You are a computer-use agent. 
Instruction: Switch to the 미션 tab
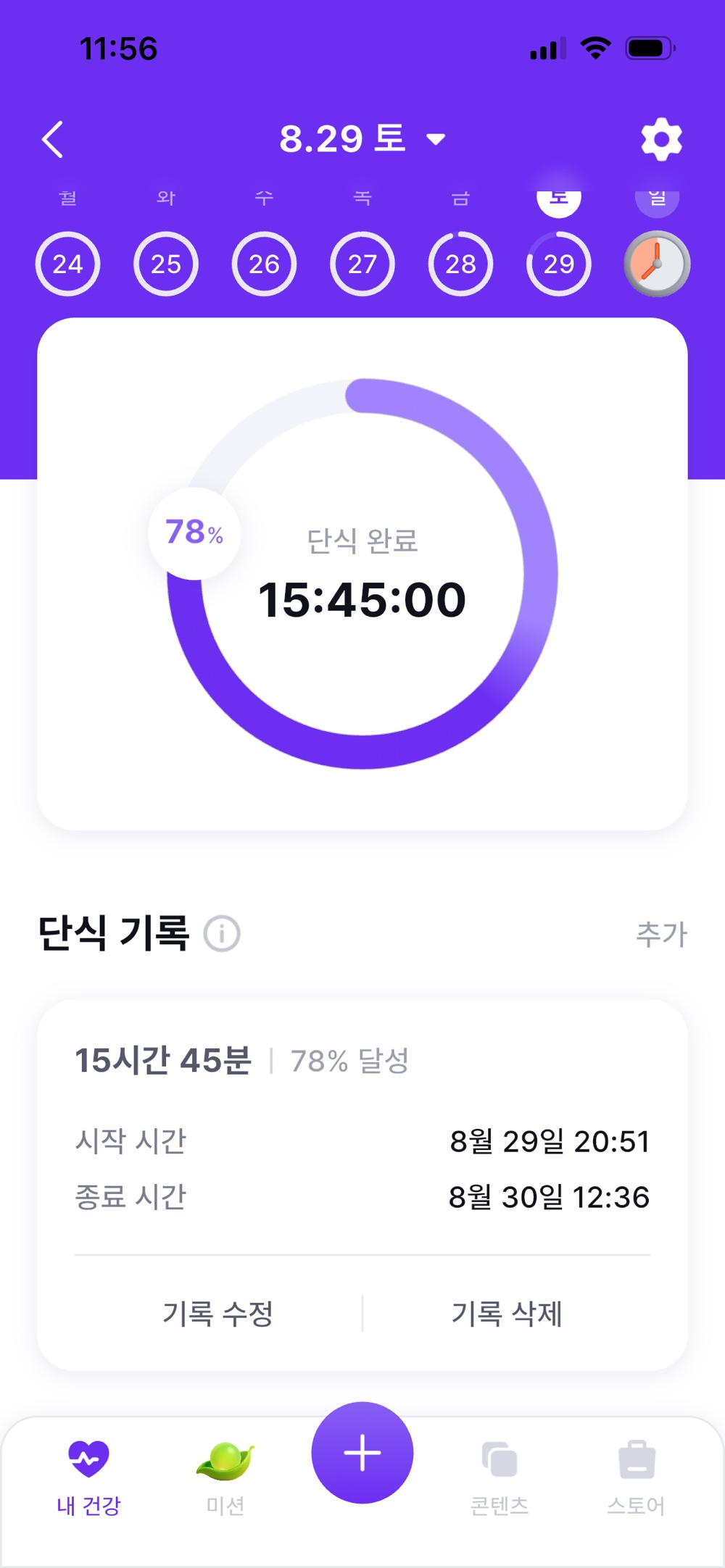click(225, 1478)
